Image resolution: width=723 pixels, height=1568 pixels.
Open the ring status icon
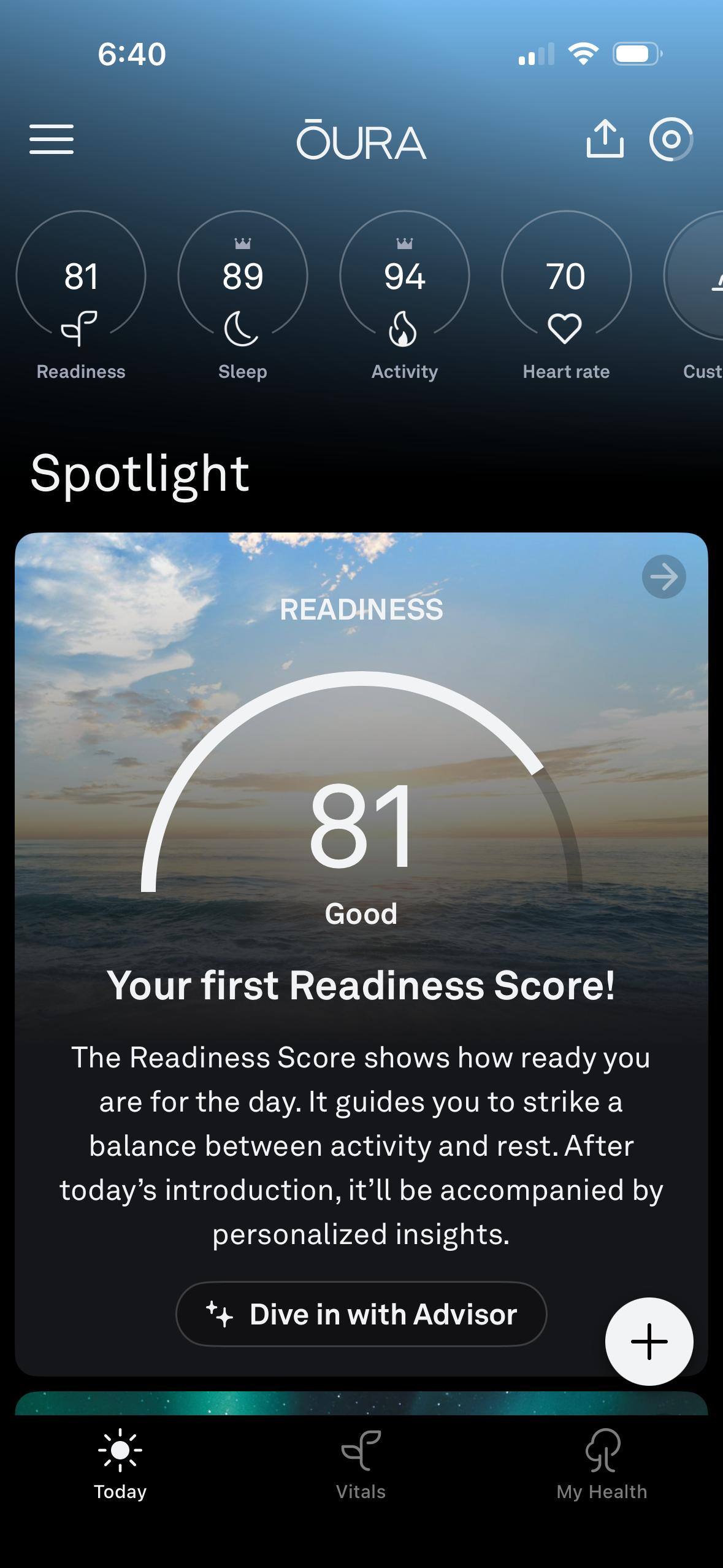click(671, 139)
